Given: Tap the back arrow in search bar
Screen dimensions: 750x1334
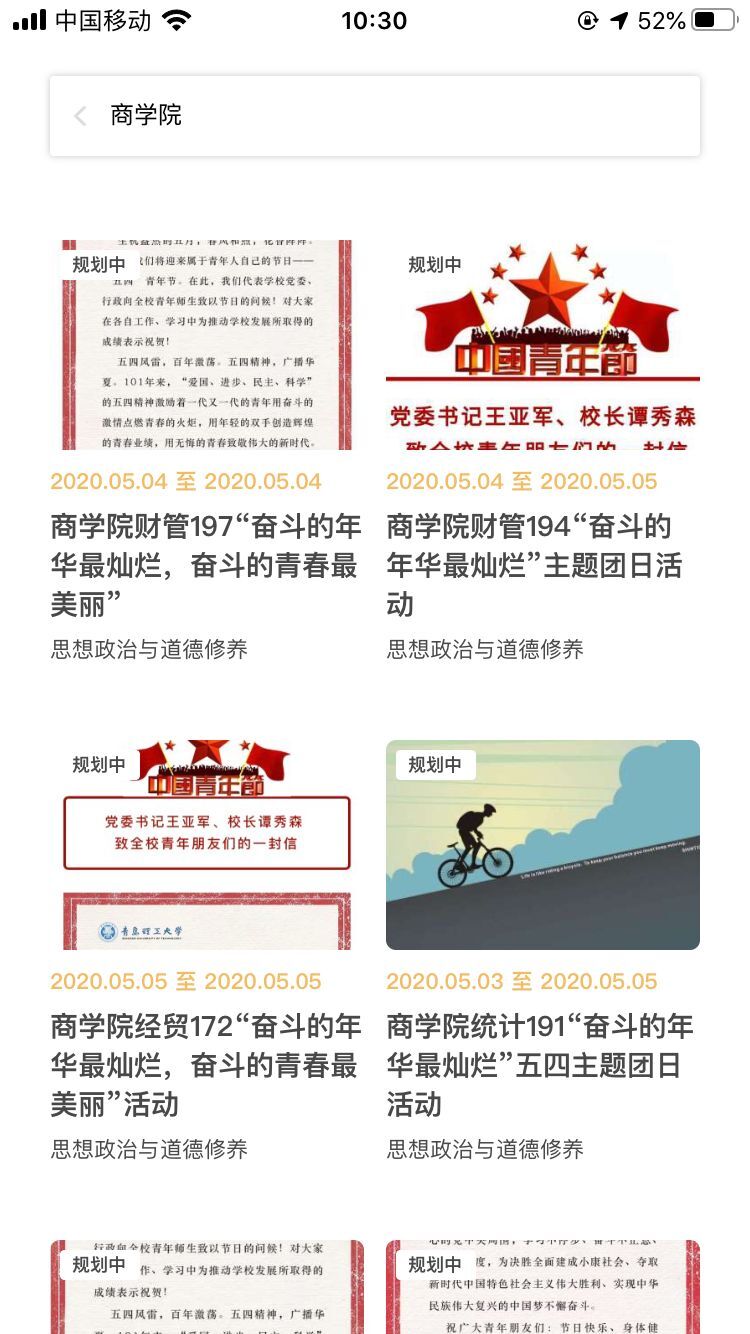Looking at the screenshot, I should tap(80, 116).
